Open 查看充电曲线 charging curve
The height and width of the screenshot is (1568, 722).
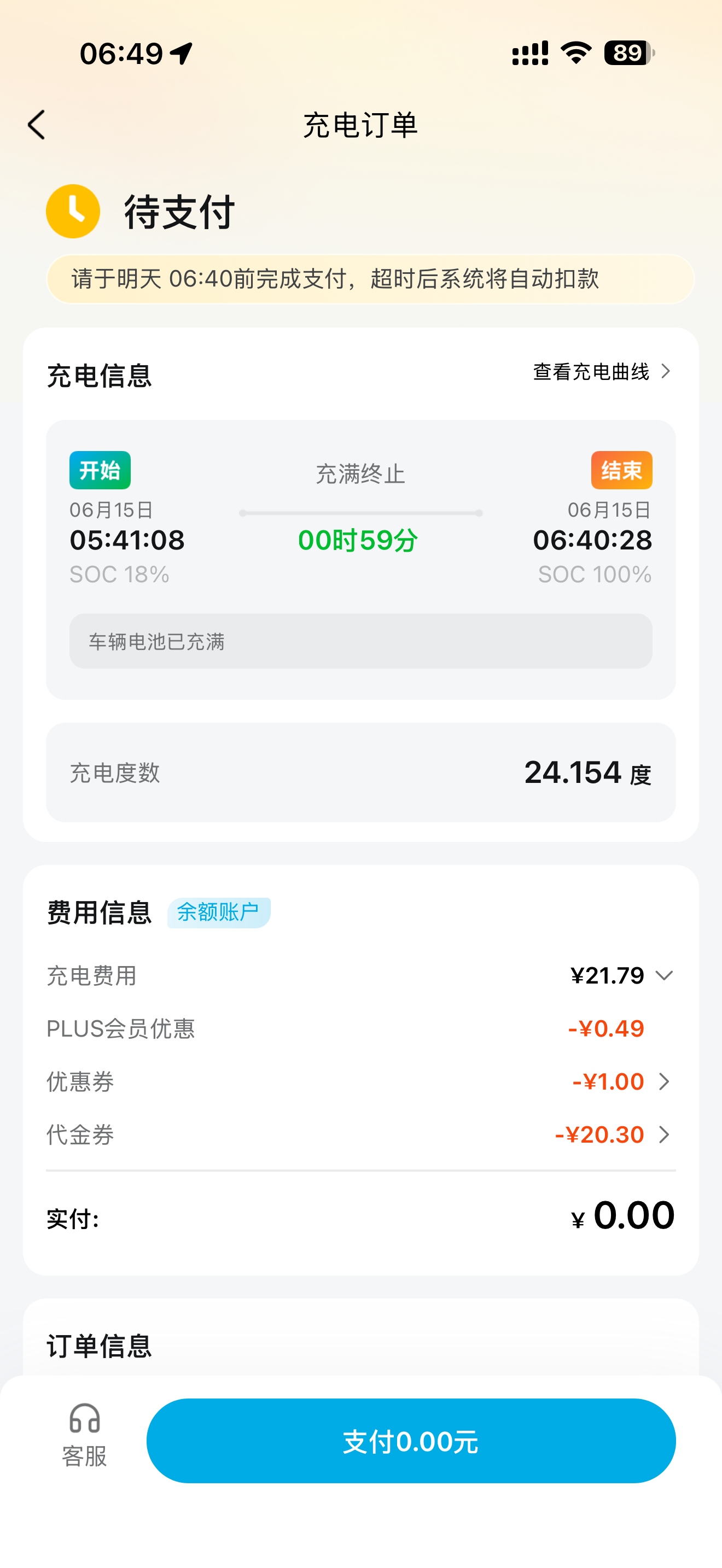click(x=602, y=371)
